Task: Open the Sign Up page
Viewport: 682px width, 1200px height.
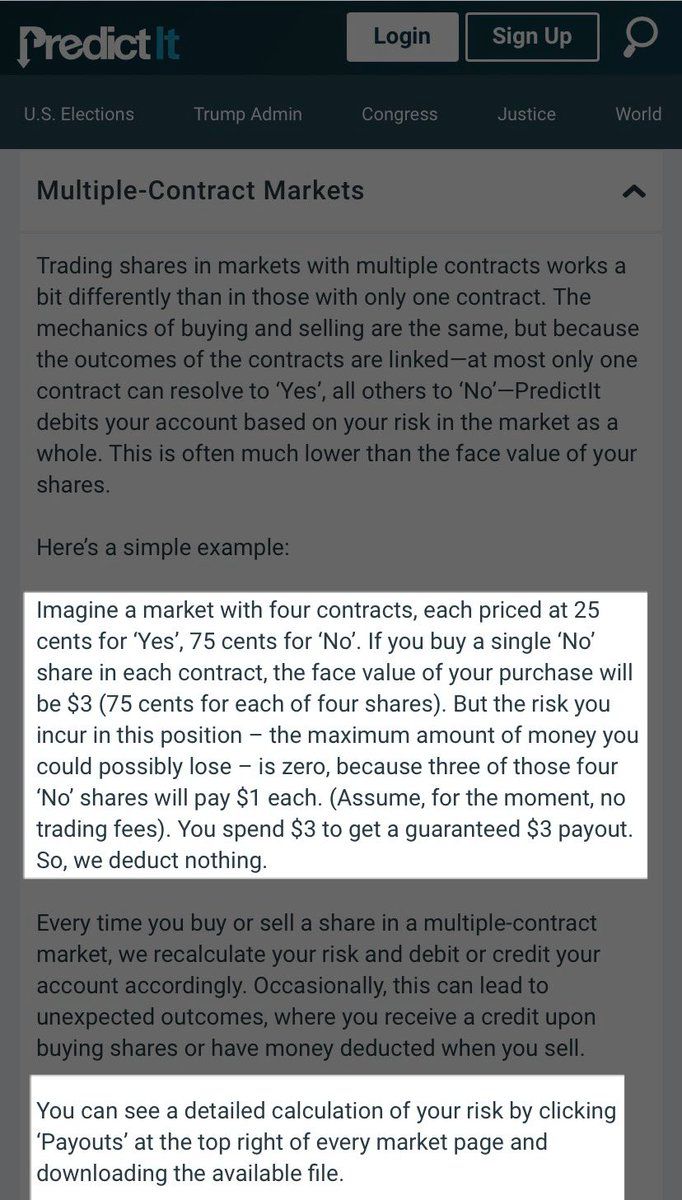Action: click(532, 37)
